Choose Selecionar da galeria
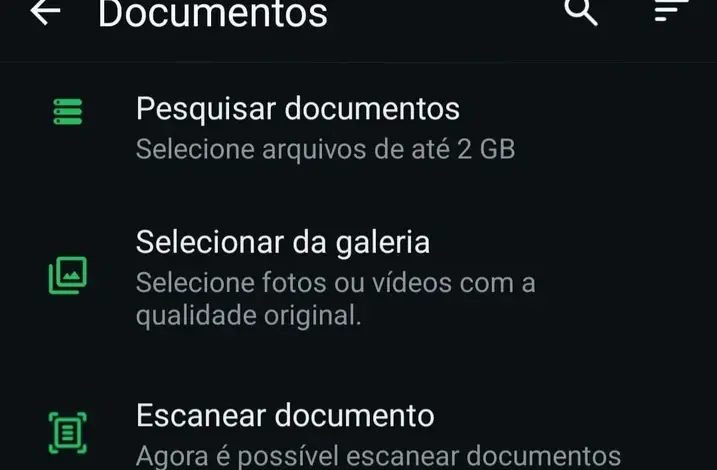The image size is (717, 470). 283,242
